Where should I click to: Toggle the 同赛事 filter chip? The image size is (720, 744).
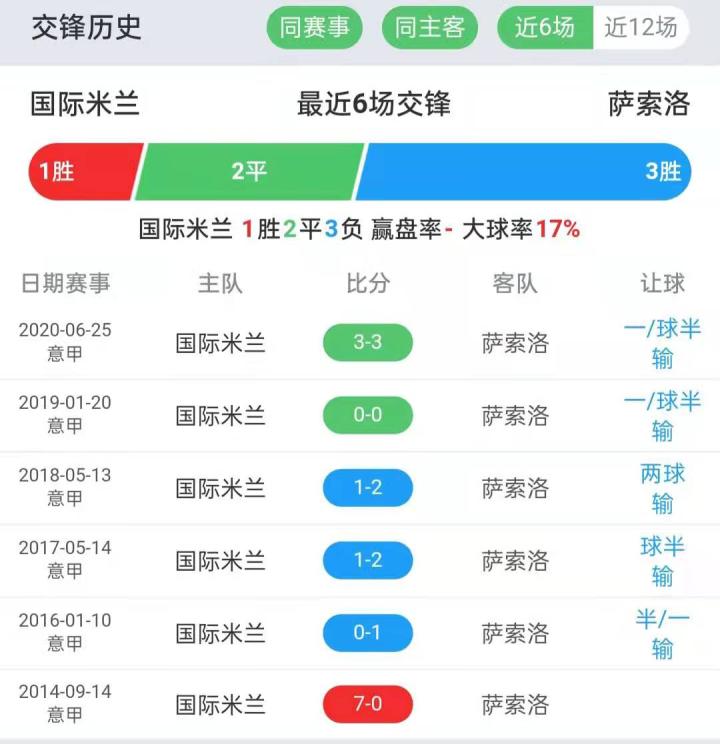[x=314, y=27]
